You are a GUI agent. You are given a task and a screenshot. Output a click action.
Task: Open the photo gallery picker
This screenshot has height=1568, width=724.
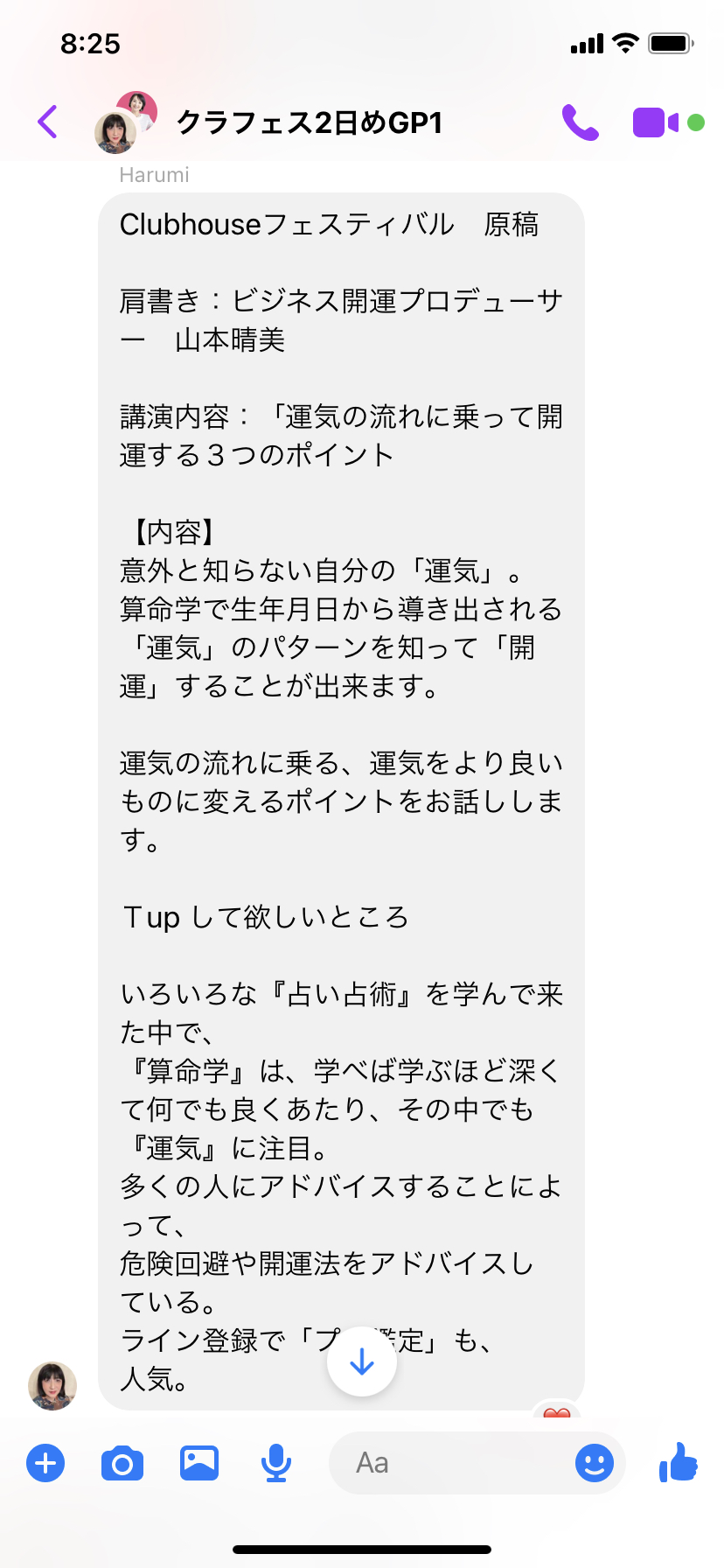click(199, 1463)
